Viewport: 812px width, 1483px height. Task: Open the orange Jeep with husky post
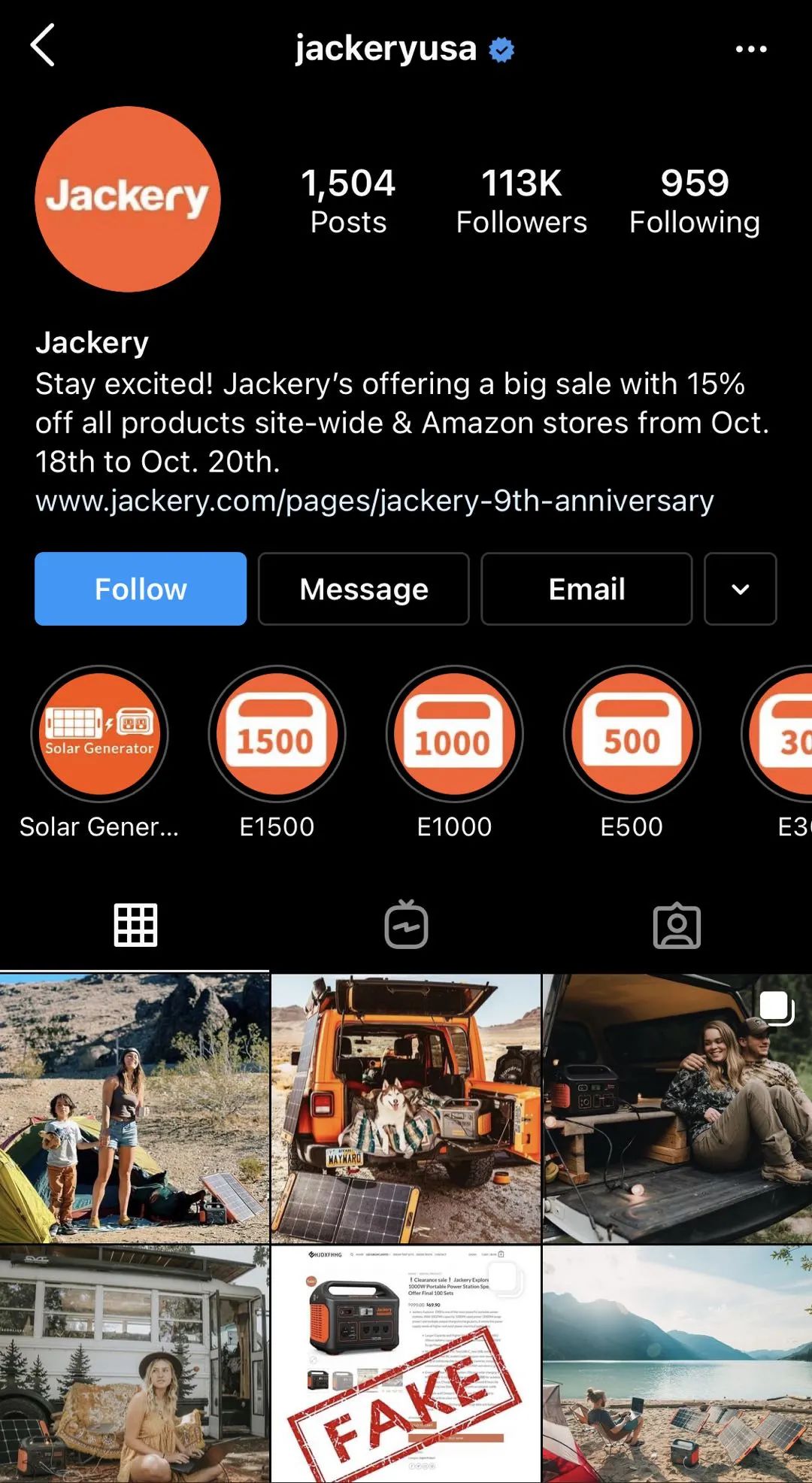point(406,1108)
